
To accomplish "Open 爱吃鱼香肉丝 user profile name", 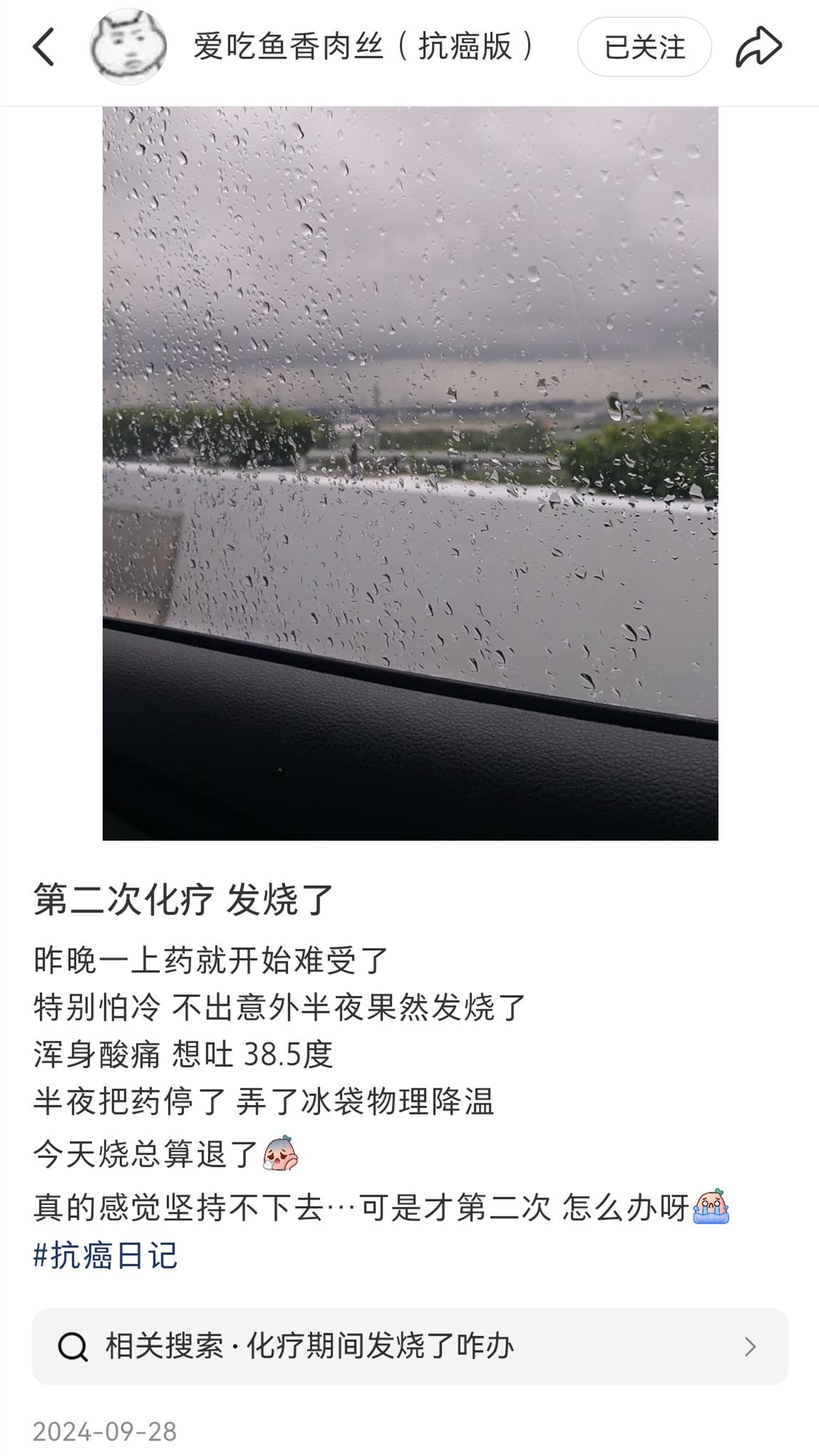I will coord(364,47).
